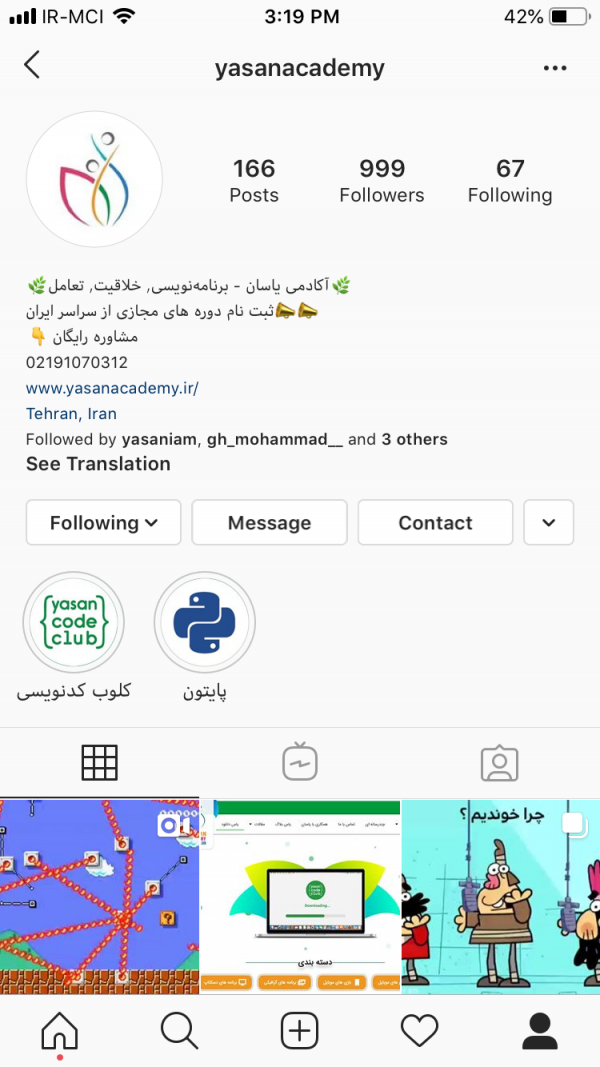
Task: View the 67 following list
Action: coord(509,180)
